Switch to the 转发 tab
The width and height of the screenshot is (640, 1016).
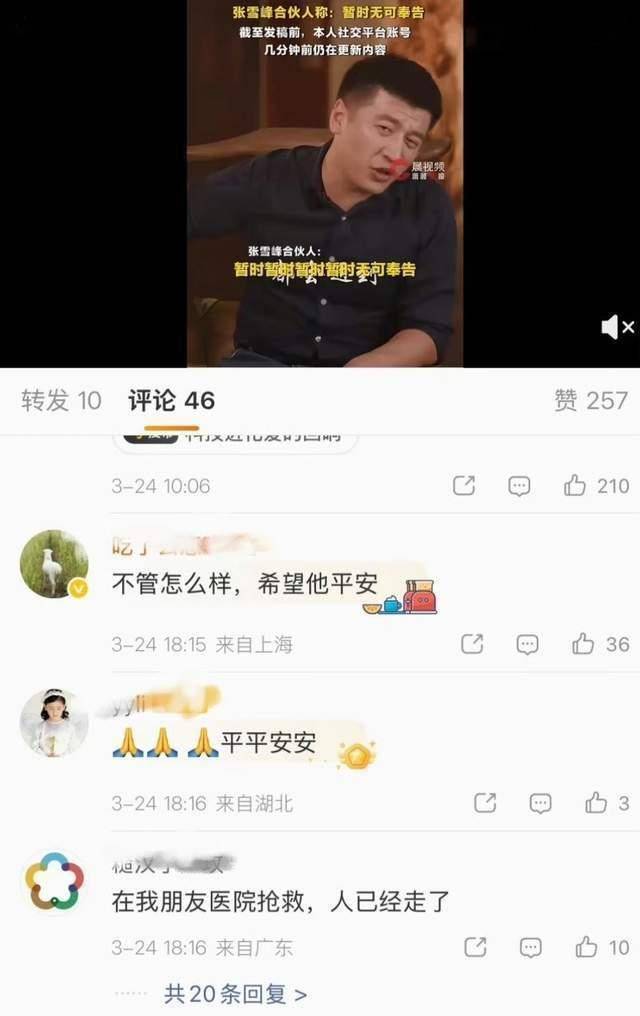(61, 401)
